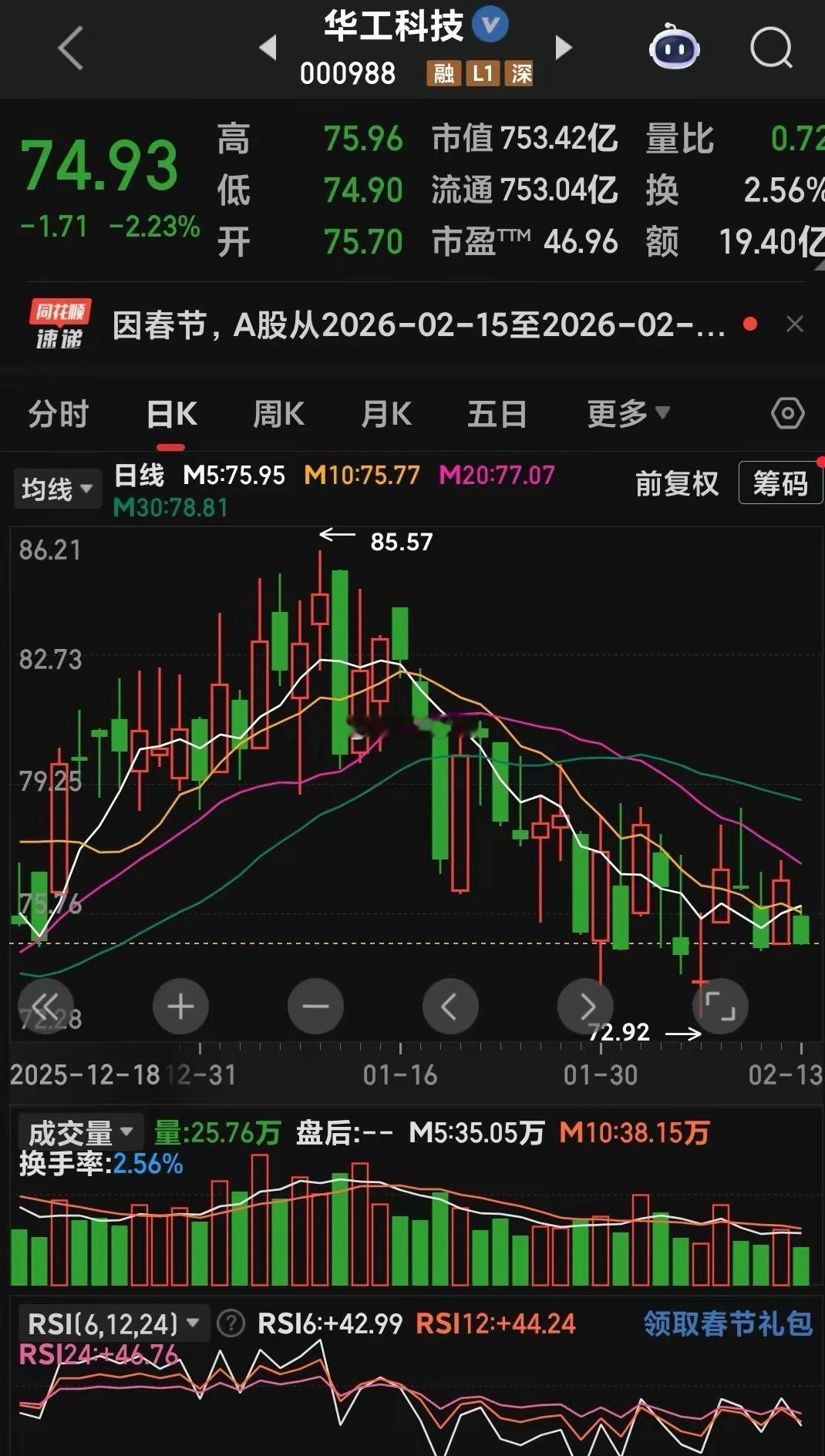
Task: Switch to the next stock
Action: click(564, 48)
